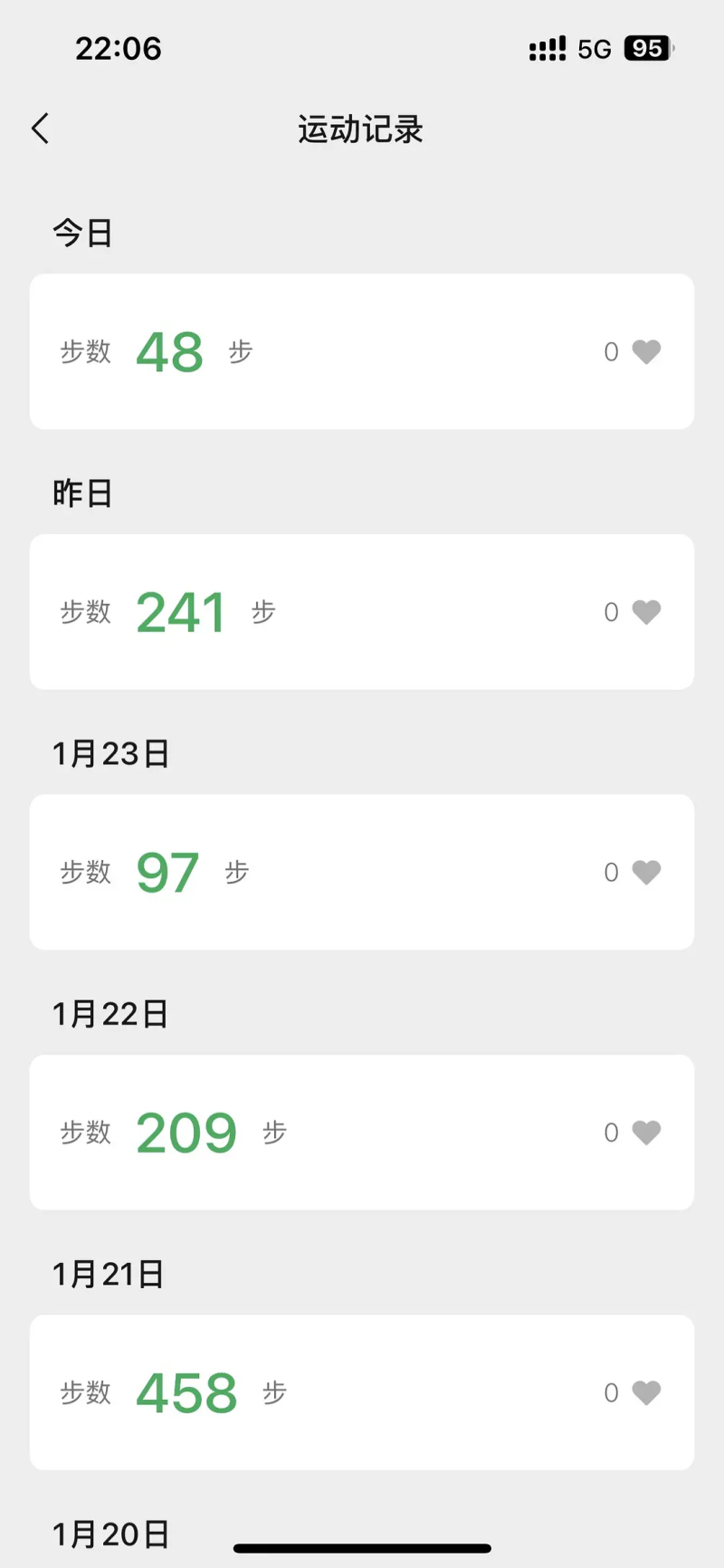Screen dimensions: 724x1568
Task: Like the 1月22日 209 steps record
Action: pos(646,1133)
